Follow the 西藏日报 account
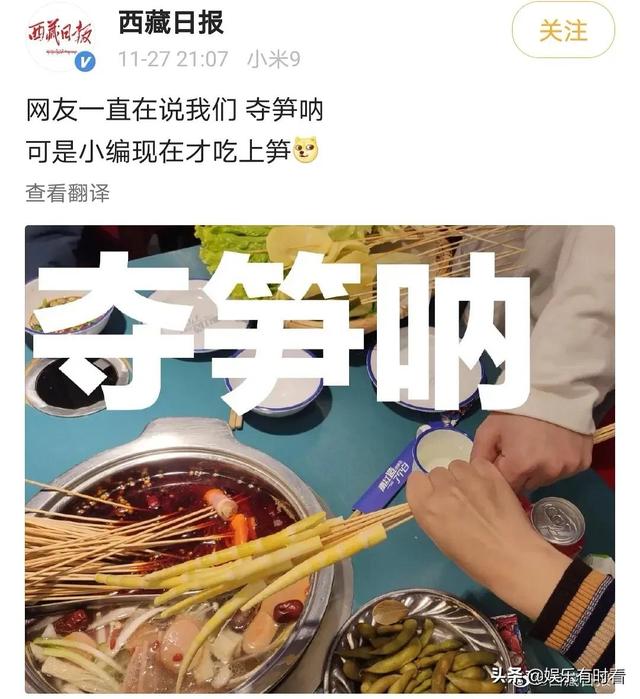Image resolution: width=640 pixels, height=699 pixels. point(563,31)
